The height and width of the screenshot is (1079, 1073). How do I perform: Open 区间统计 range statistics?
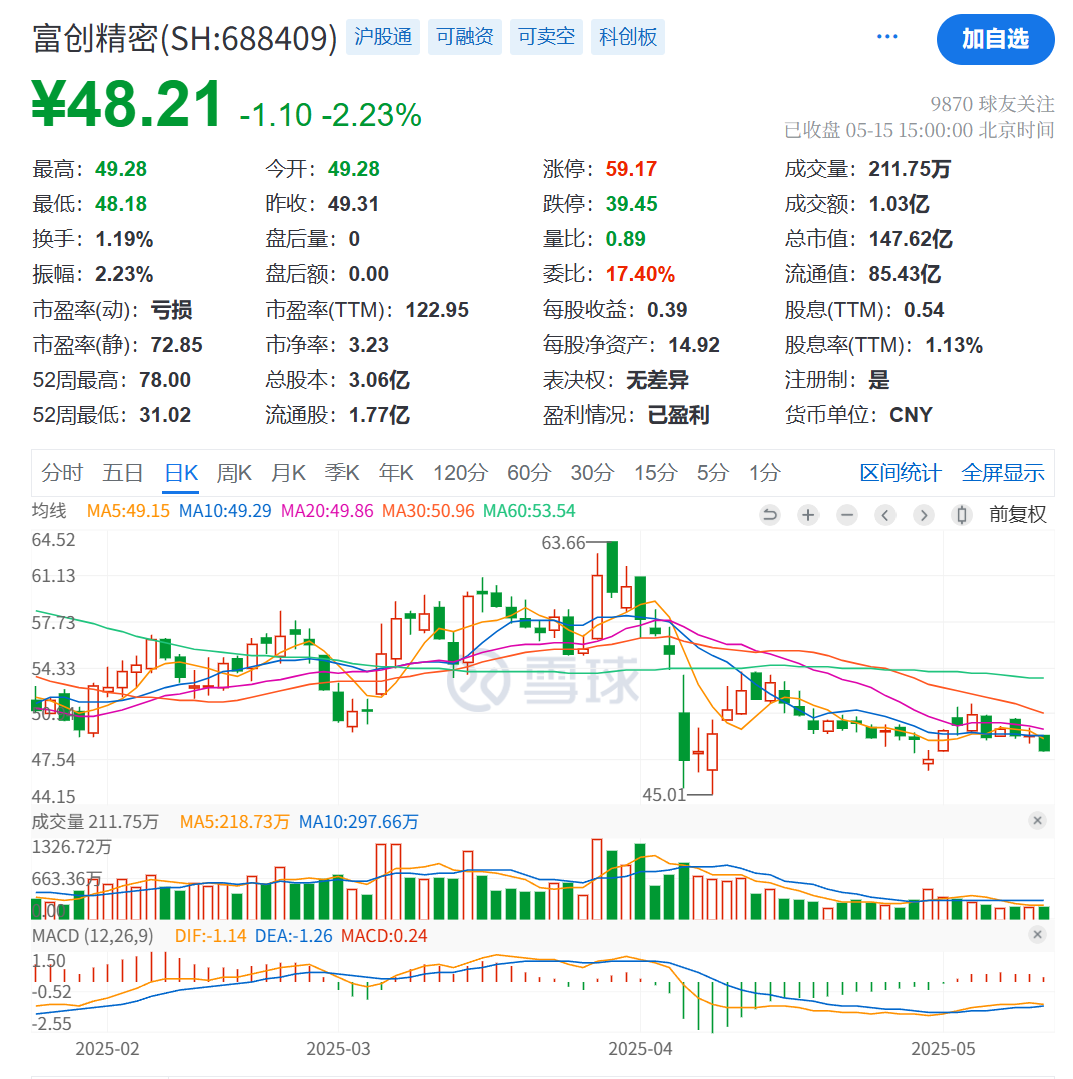[900, 473]
